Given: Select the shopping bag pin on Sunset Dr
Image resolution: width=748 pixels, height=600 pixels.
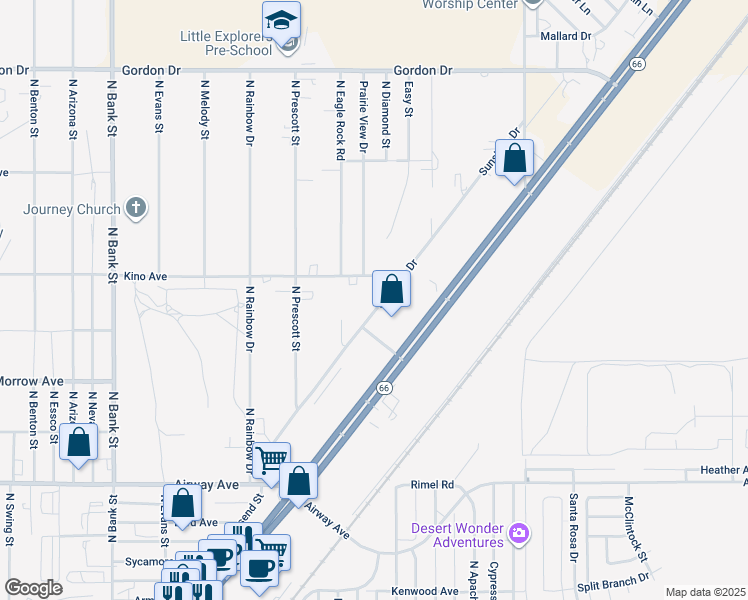Looking at the screenshot, I should coord(514,160).
